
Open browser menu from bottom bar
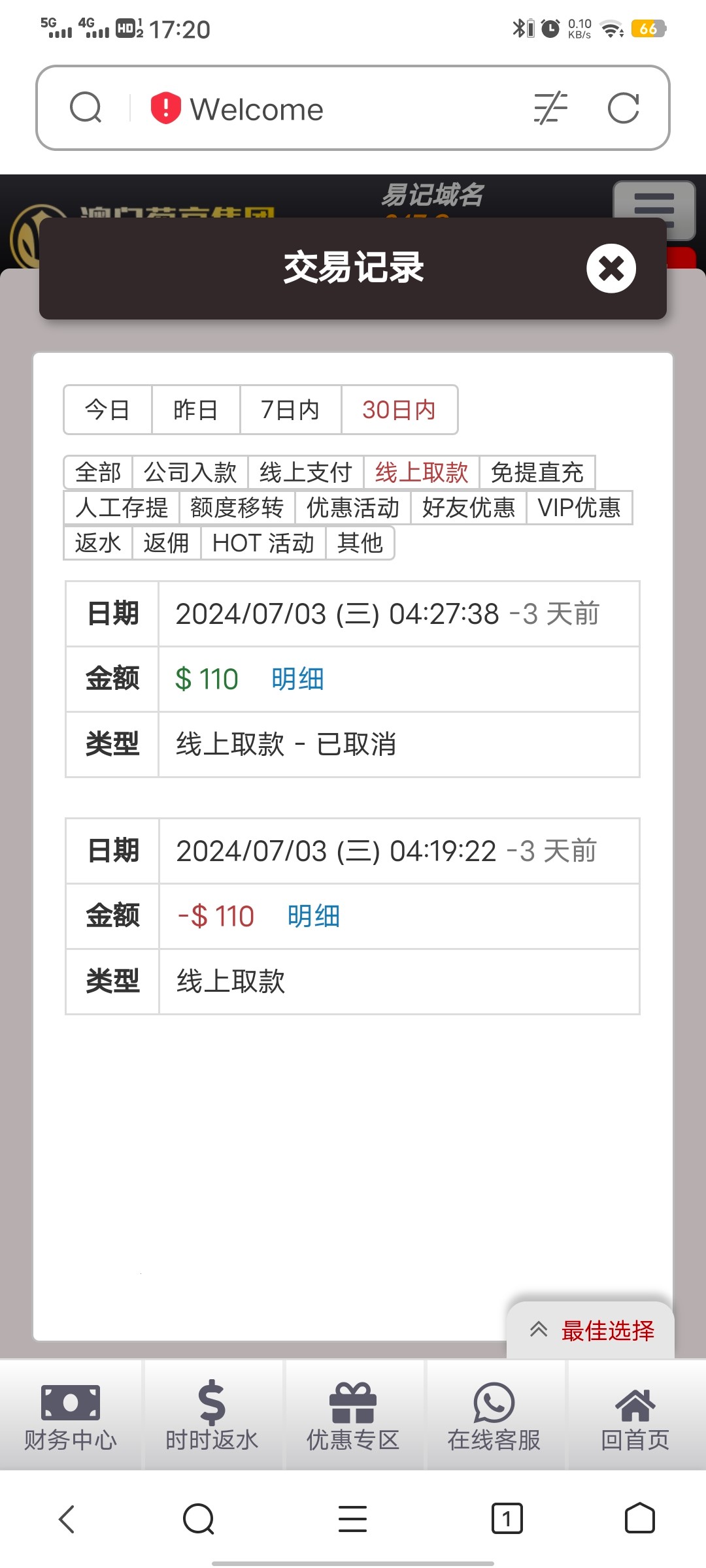352,1518
